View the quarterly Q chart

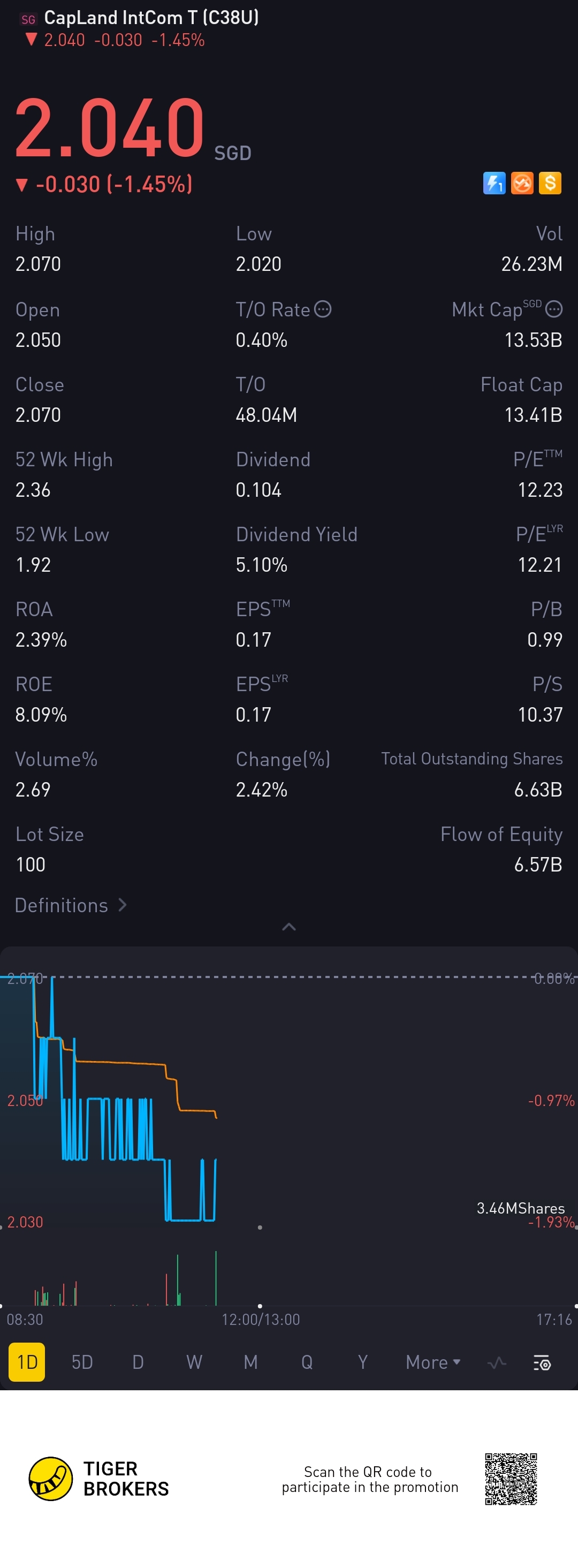click(x=307, y=1362)
